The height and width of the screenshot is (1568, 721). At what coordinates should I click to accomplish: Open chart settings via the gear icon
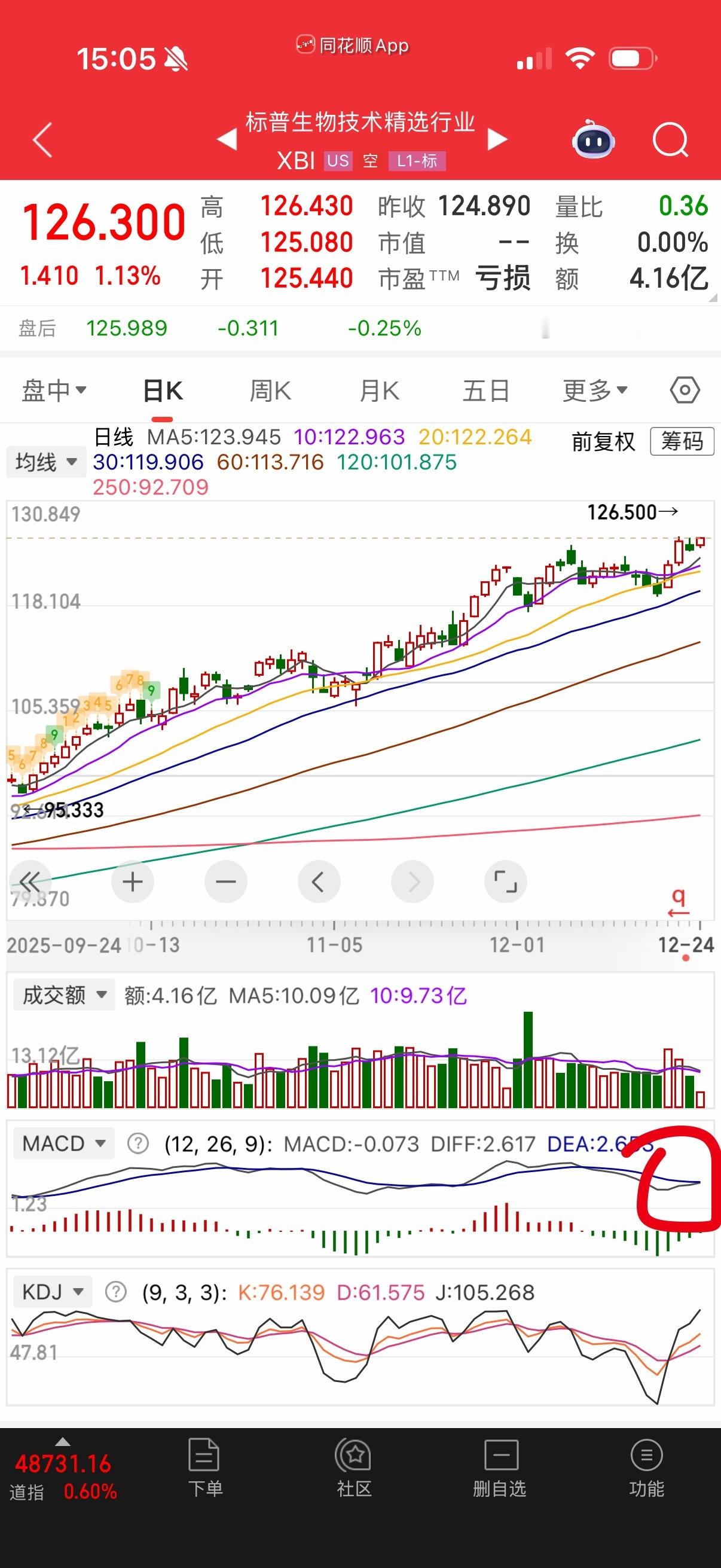[683, 390]
